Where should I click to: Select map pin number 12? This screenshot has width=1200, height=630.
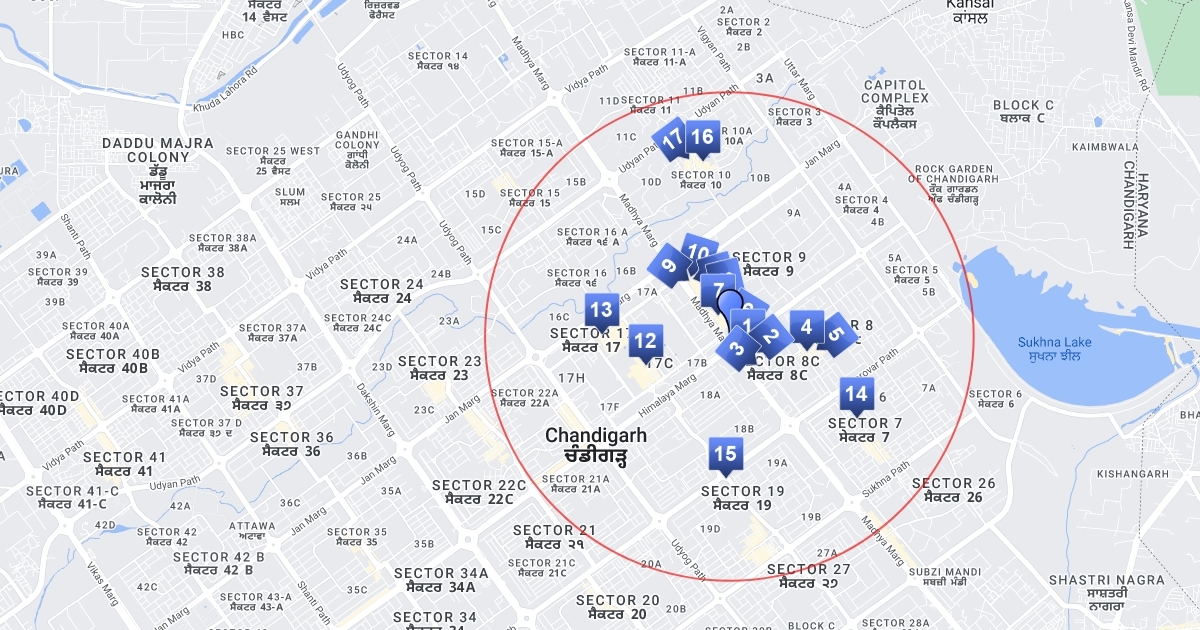point(645,342)
